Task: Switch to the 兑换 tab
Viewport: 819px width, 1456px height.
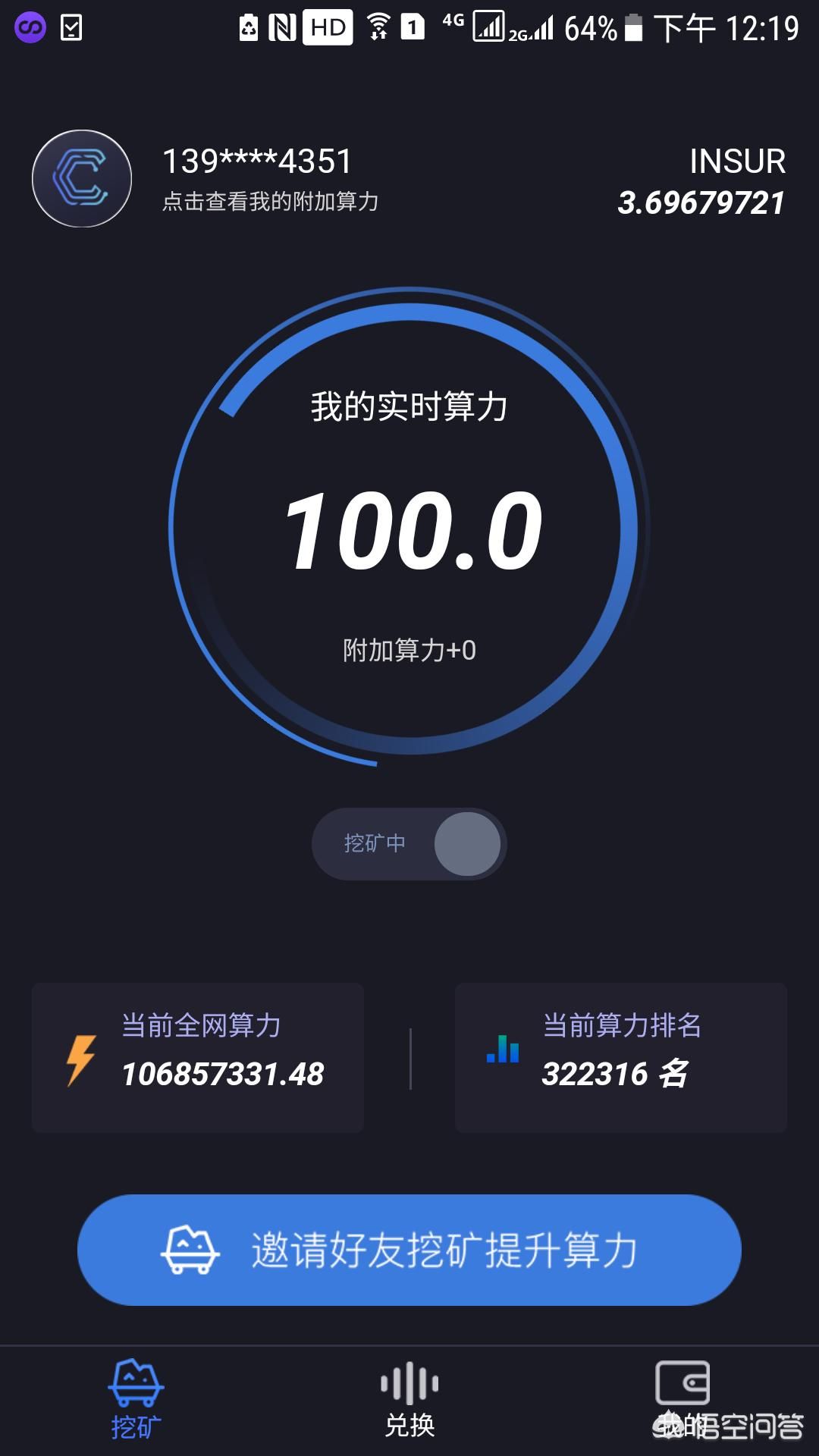Action: coord(409,1399)
